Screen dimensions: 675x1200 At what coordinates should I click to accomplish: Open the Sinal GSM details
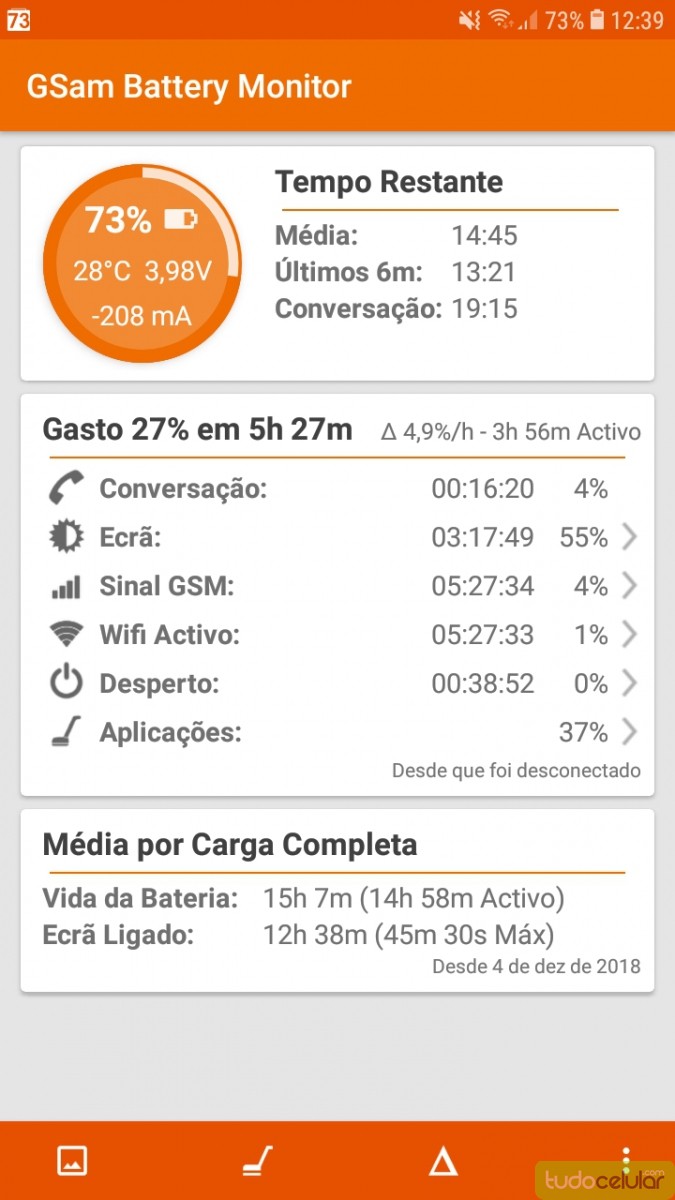[340, 586]
